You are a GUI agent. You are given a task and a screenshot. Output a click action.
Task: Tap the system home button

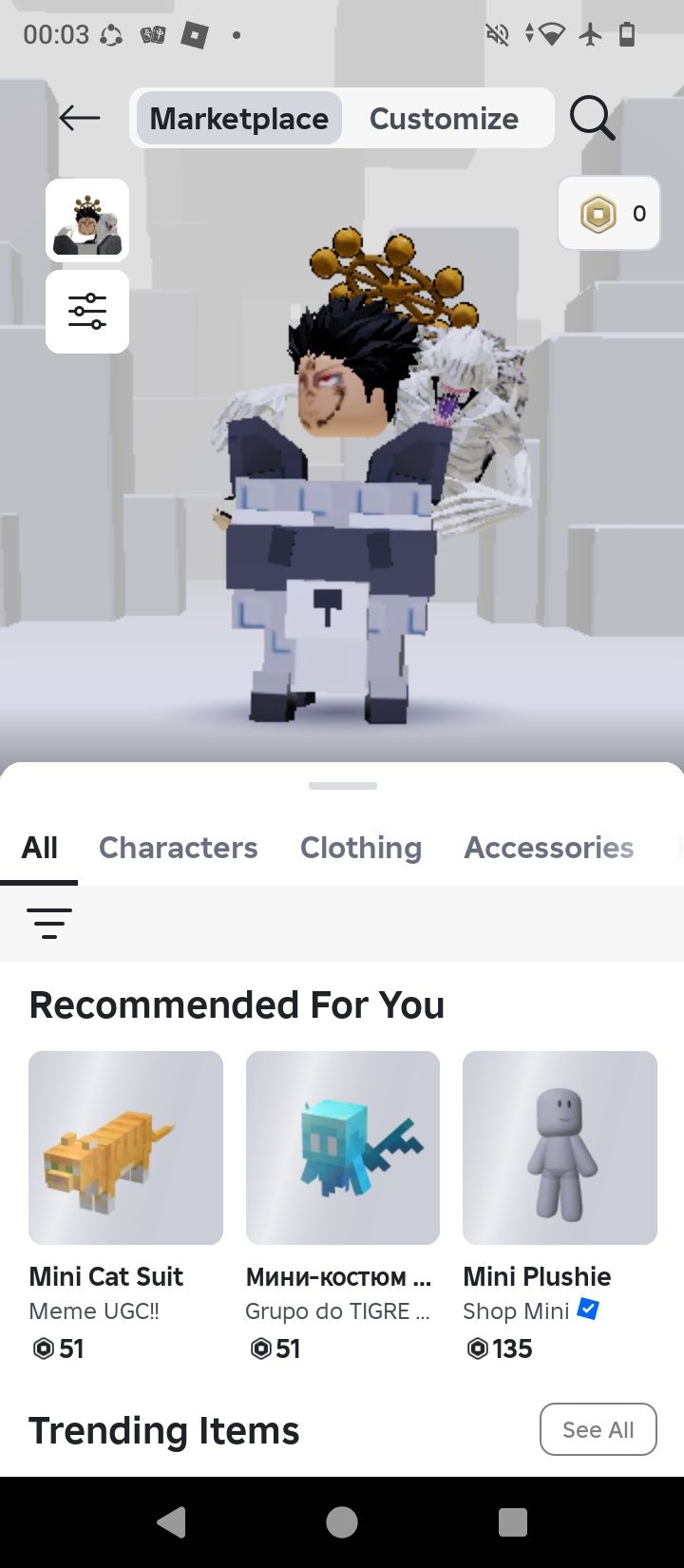coord(342,1522)
